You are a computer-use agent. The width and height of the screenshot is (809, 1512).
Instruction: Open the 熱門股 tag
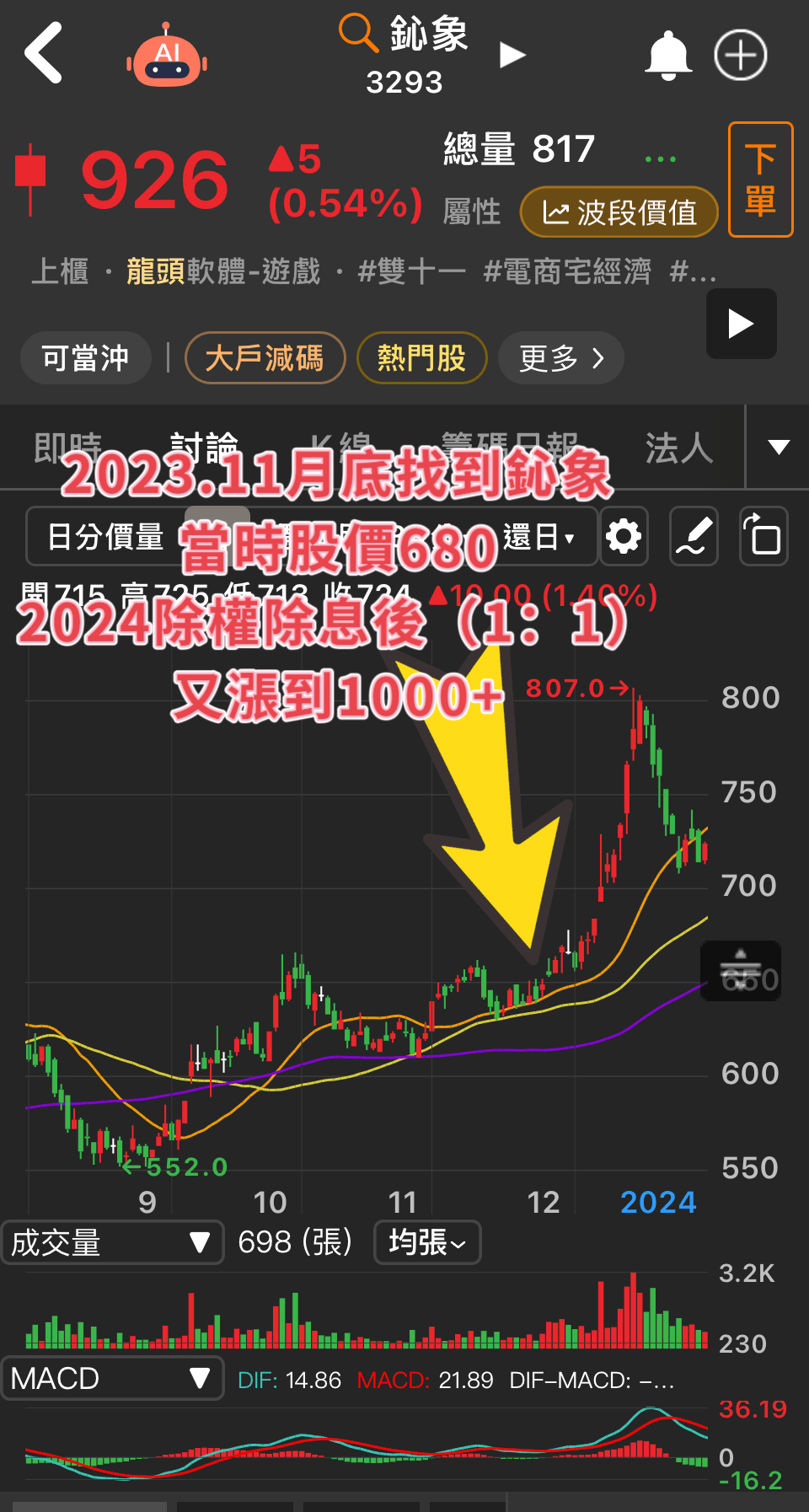point(421,358)
